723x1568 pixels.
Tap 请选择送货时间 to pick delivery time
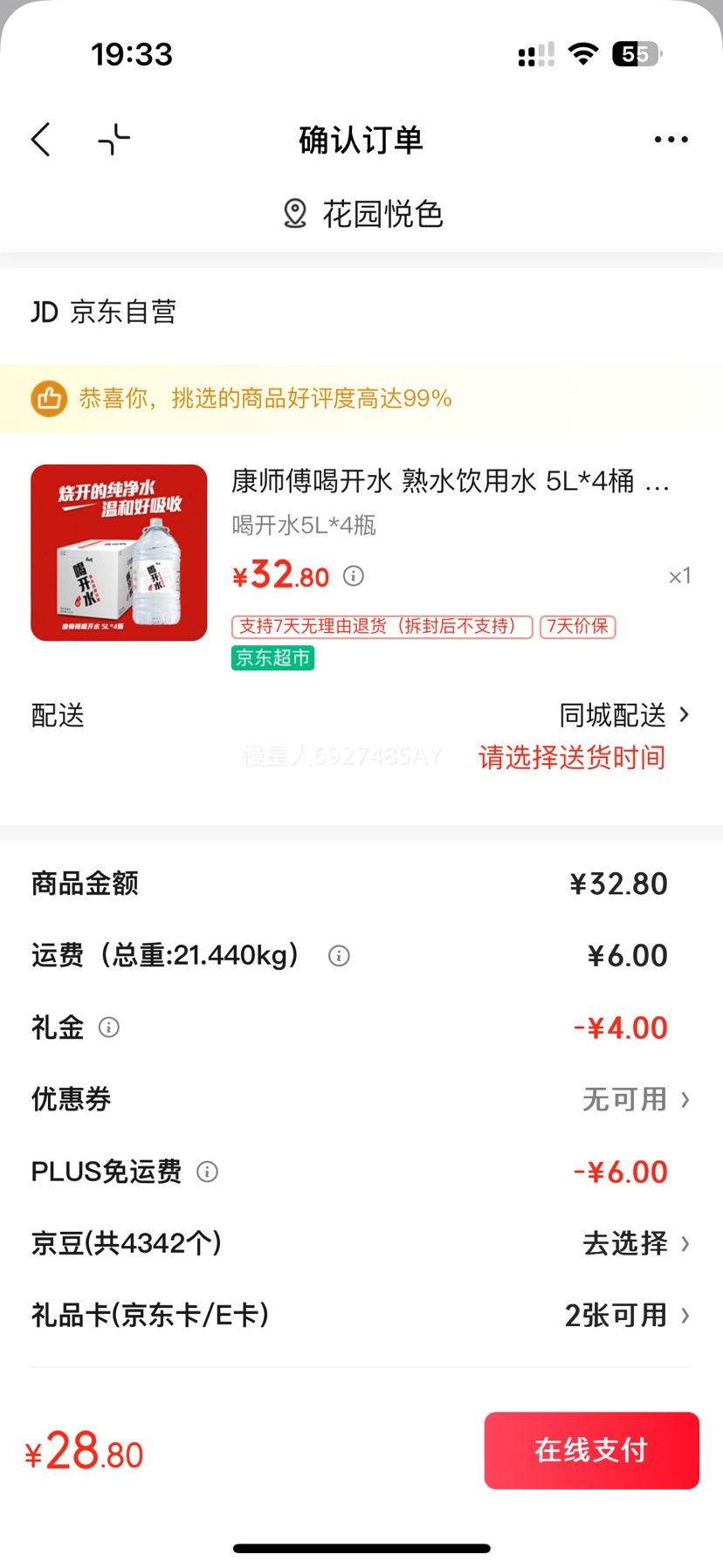(572, 758)
